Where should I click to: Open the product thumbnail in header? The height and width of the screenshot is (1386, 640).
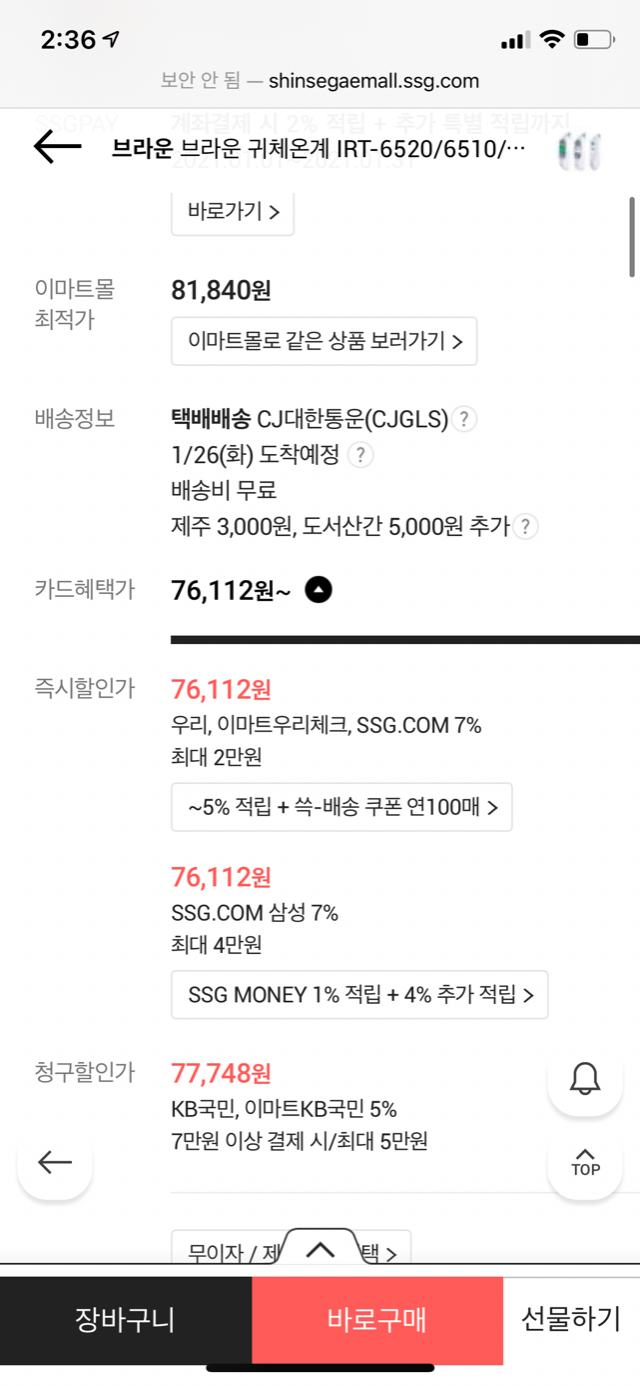pos(580,150)
